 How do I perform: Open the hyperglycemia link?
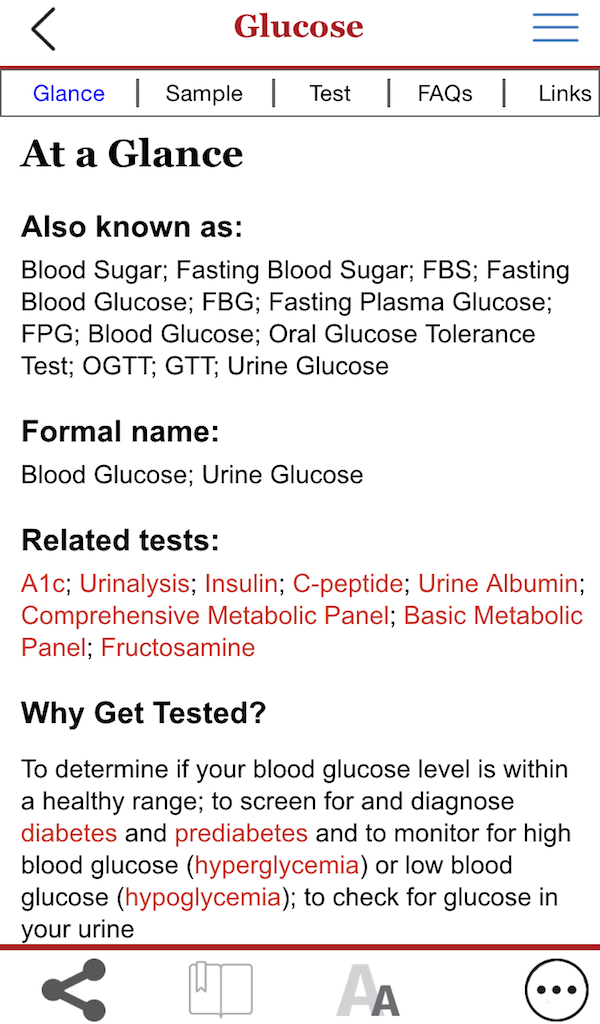pos(277,865)
